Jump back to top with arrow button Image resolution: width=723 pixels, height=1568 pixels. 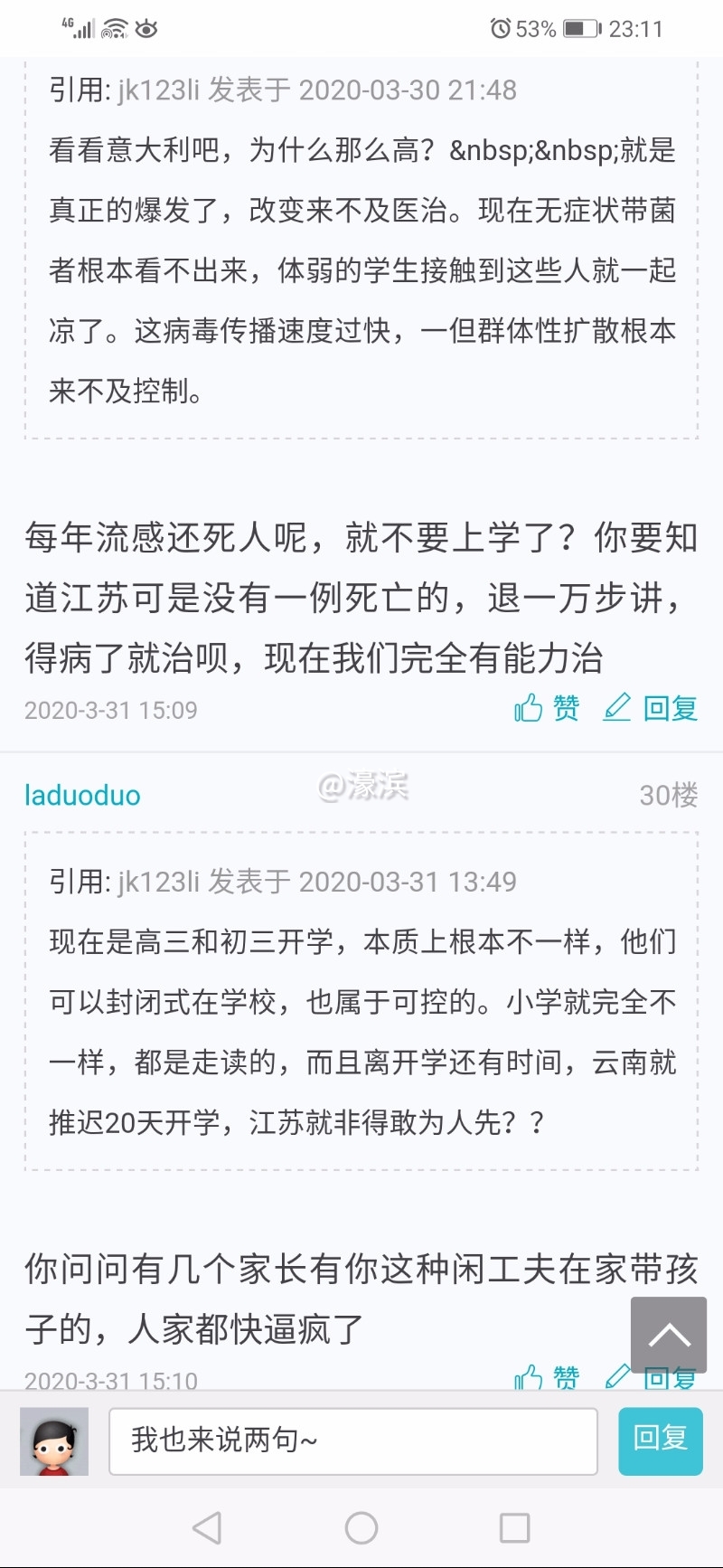click(x=669, y=1335)
